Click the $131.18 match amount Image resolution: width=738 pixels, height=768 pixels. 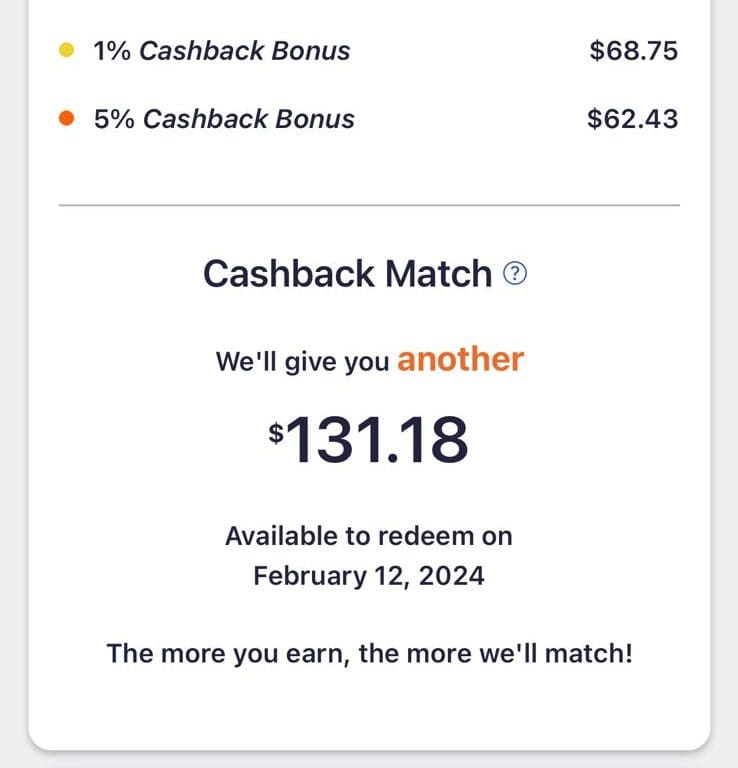pyautogui.click(x=369, y=436)
